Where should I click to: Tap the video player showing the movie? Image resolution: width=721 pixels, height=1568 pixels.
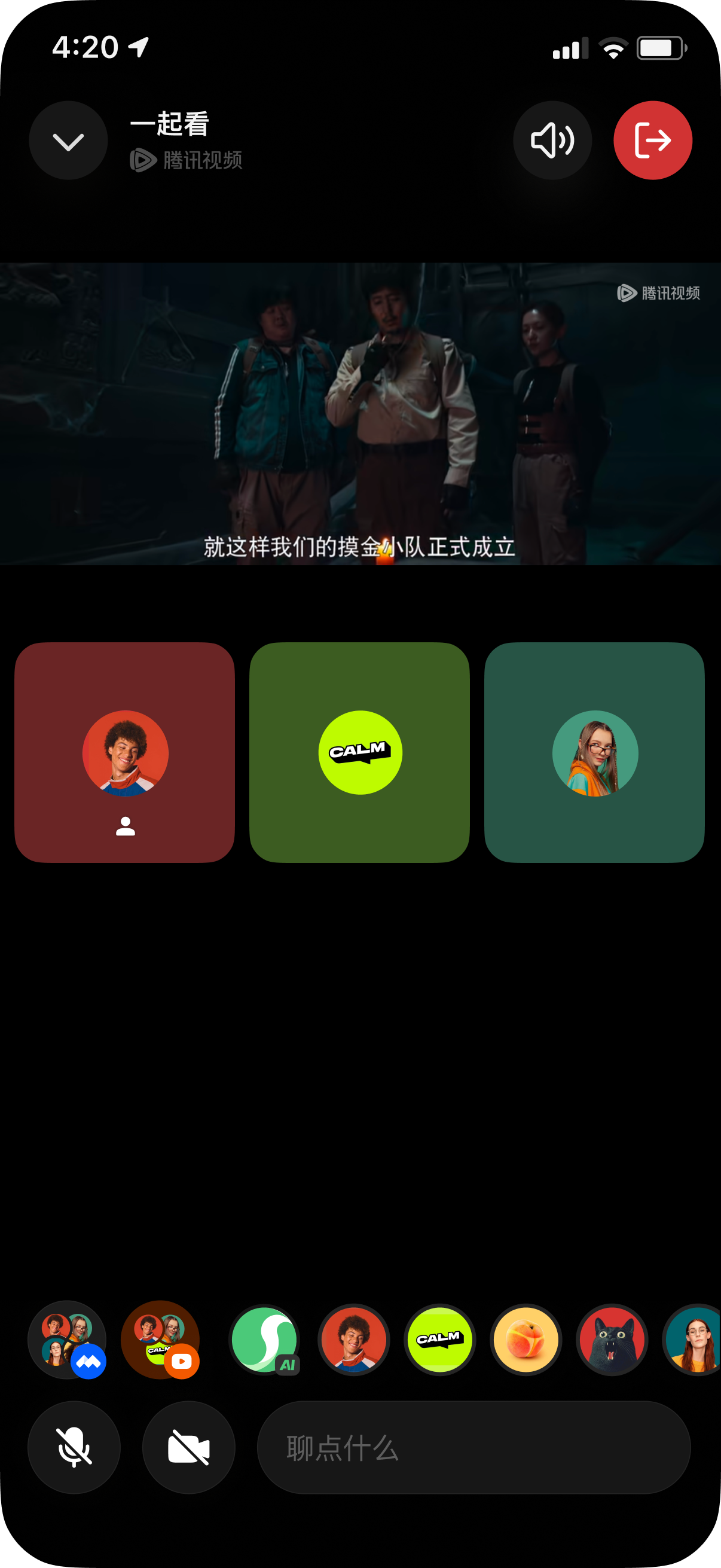point(360,414)
